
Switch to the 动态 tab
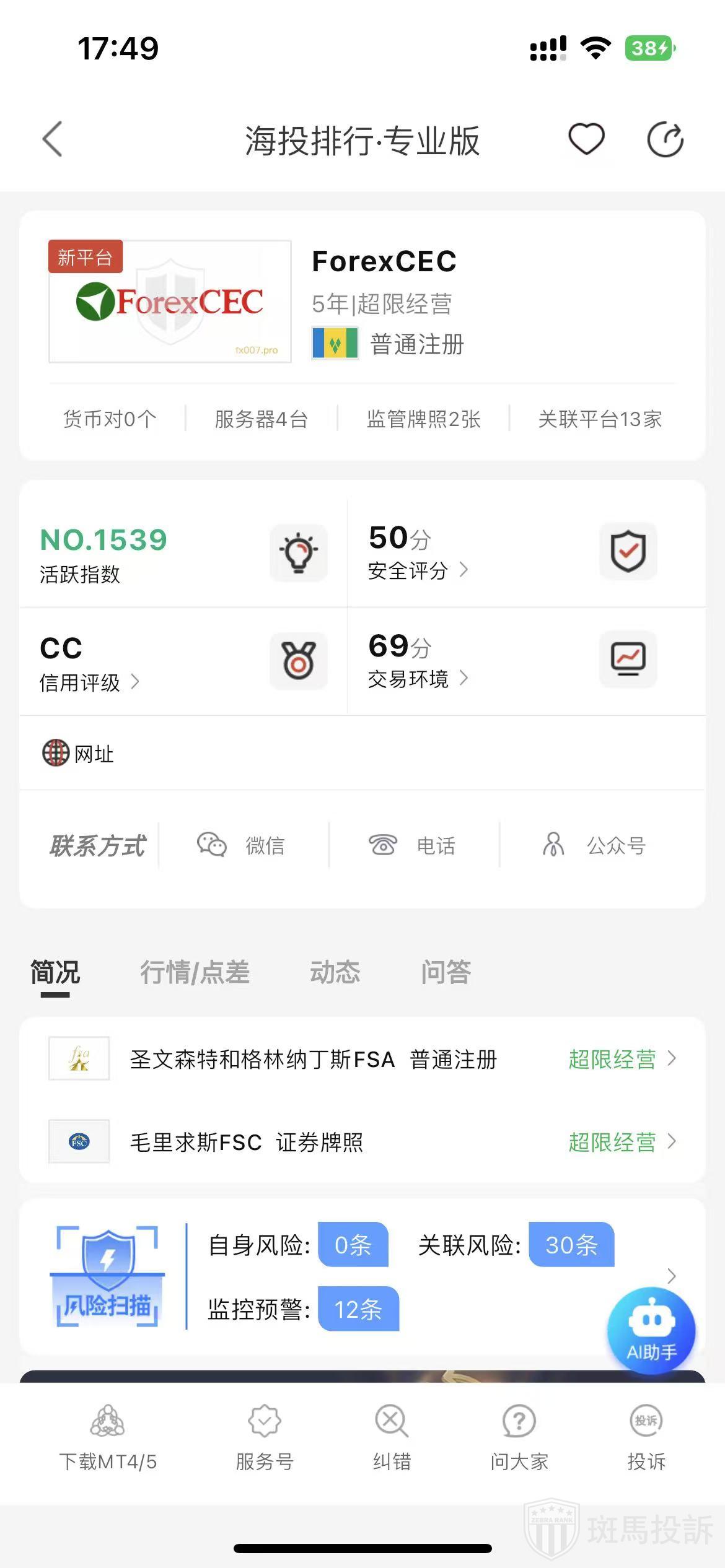335,972
